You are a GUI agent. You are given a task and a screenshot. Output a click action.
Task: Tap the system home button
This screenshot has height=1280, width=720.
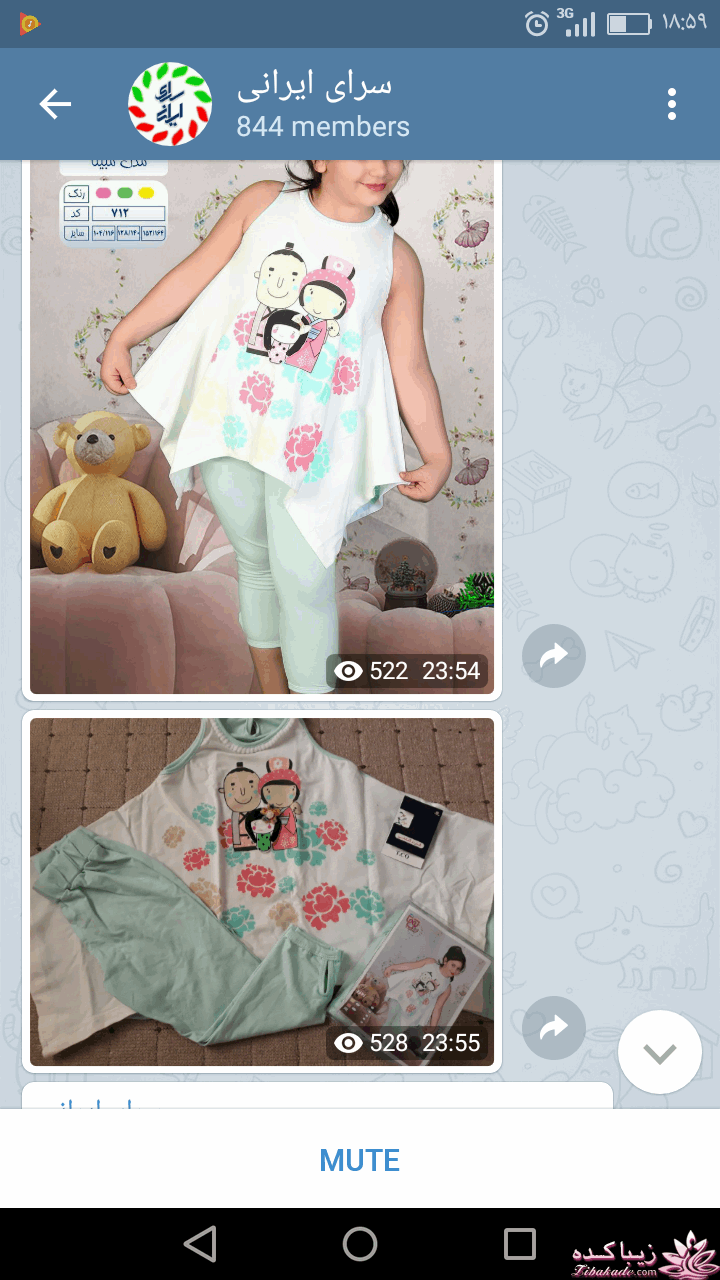pos(360,1244)
